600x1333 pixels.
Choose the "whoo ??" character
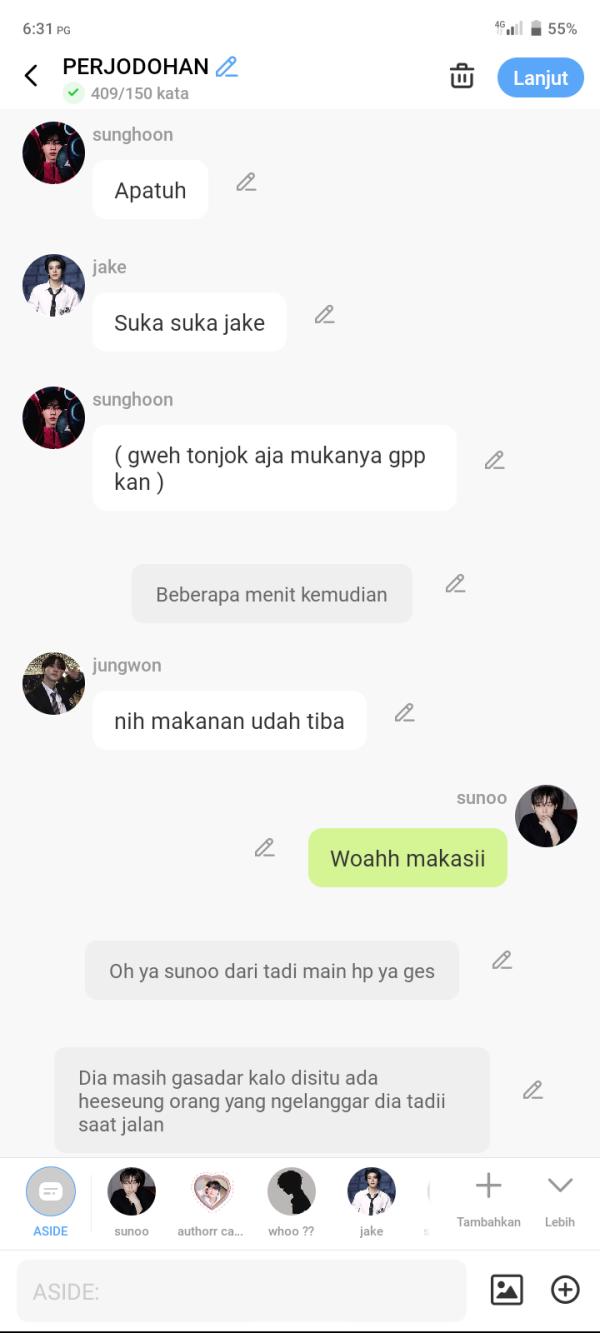tap(291, 1199)
